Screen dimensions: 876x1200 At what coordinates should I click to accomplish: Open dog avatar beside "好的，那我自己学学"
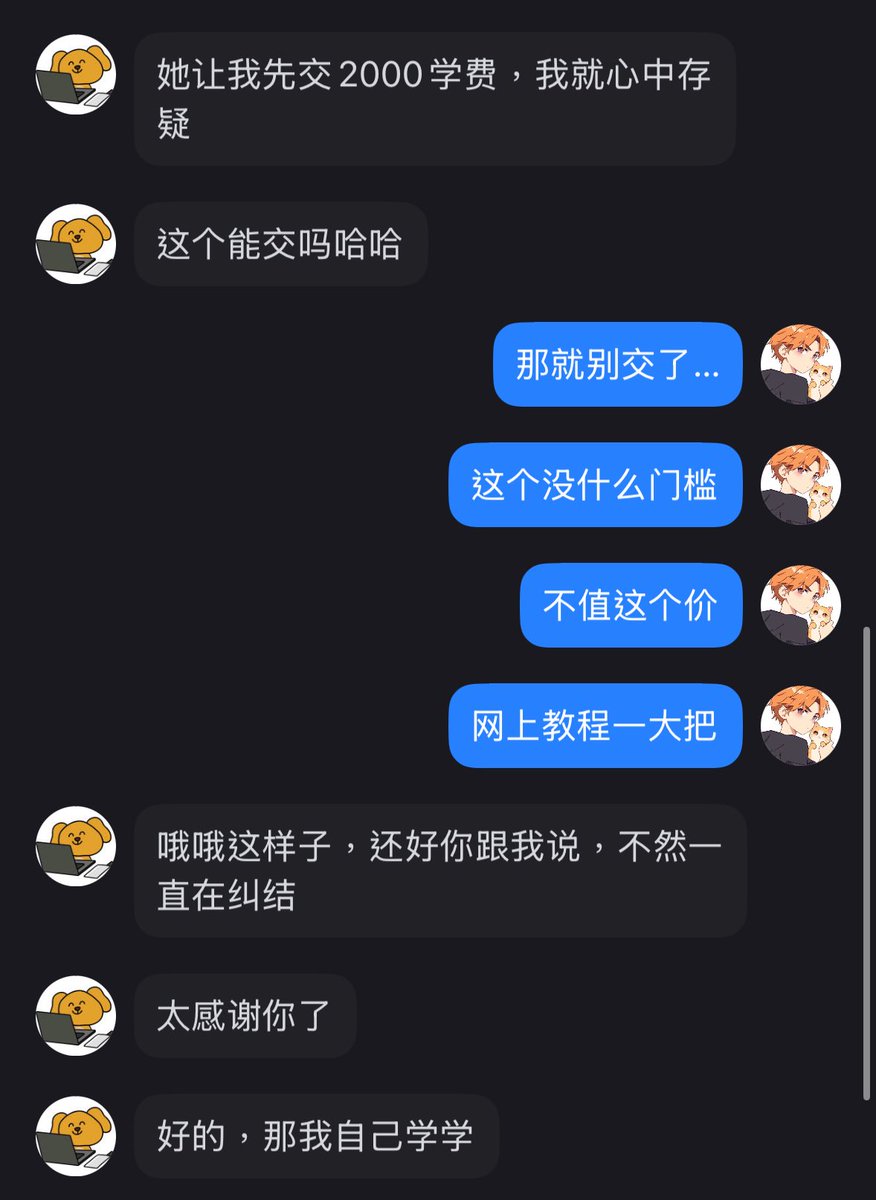(x=76, y=1136)
